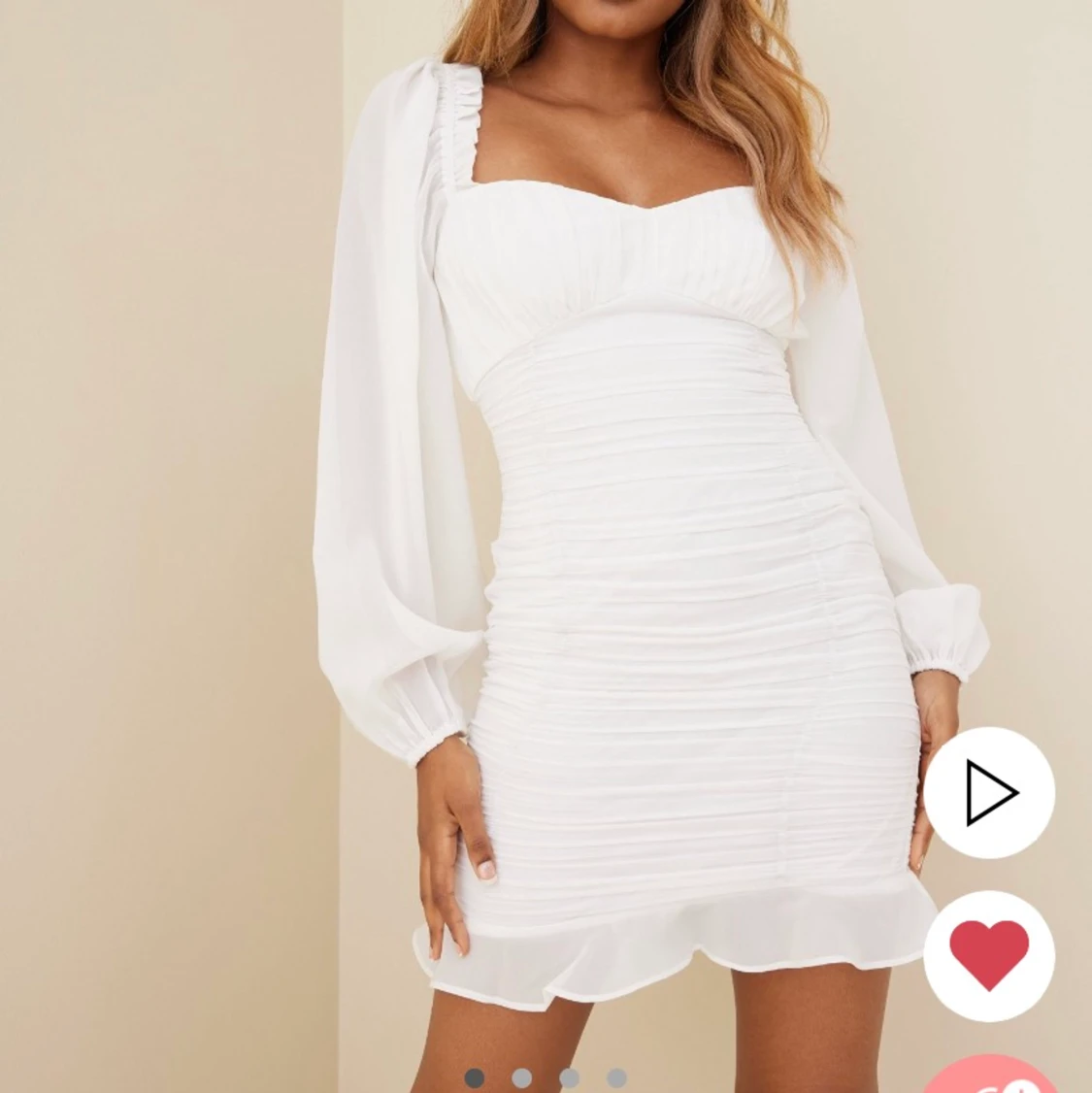Select the second image page dot
Screen dimensions: 1092x1093
[522, 1077]
